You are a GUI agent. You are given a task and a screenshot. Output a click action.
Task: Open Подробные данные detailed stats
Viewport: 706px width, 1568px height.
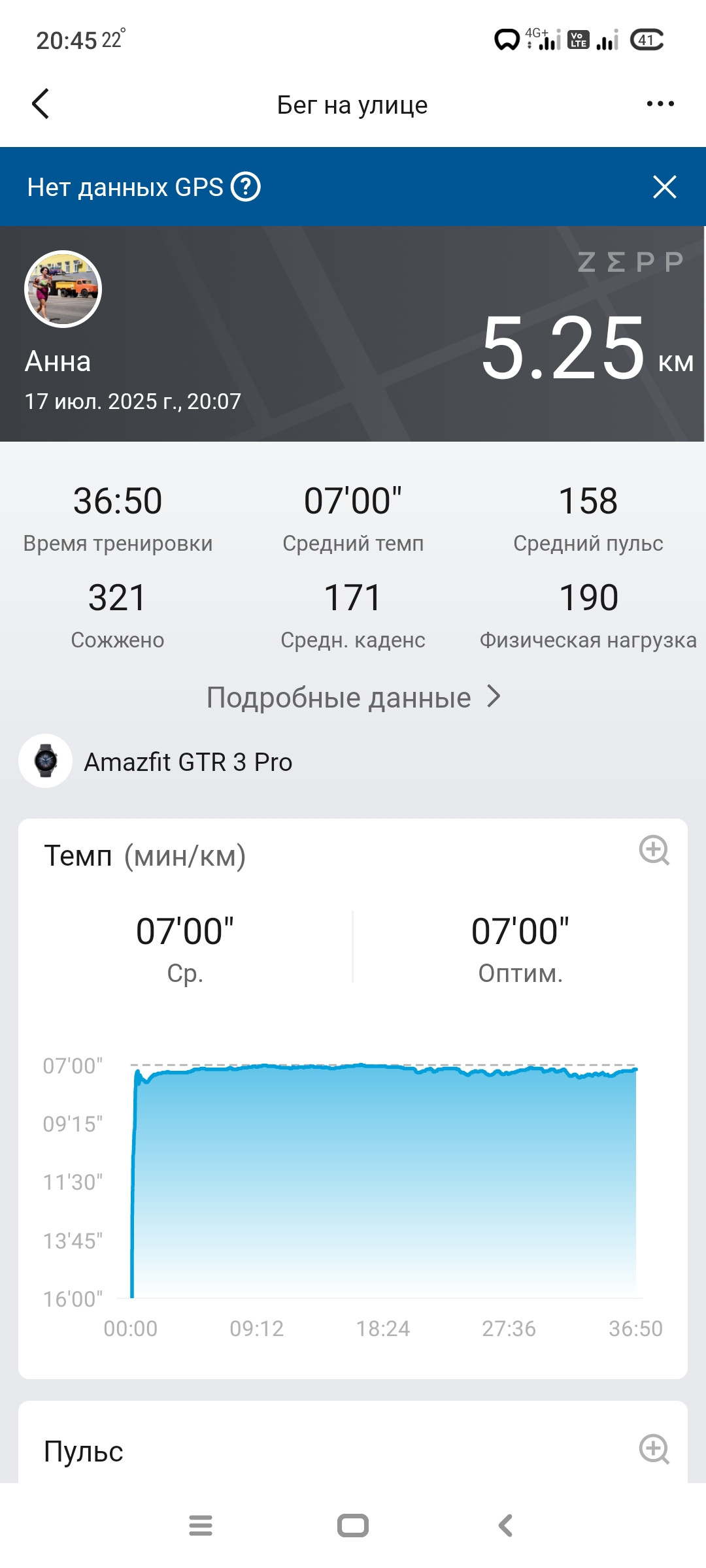pos(353,697)
